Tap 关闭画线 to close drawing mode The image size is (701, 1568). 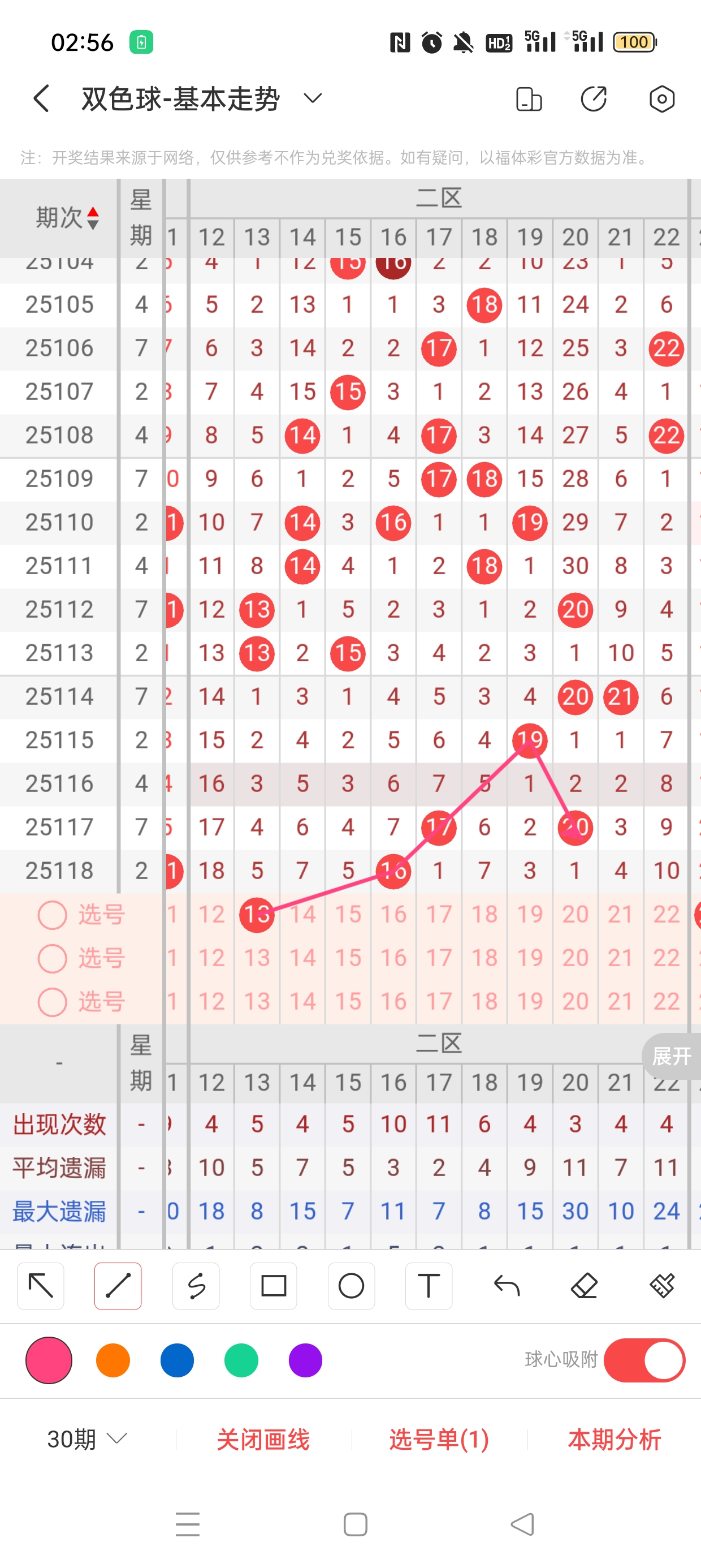[263, 1440]
